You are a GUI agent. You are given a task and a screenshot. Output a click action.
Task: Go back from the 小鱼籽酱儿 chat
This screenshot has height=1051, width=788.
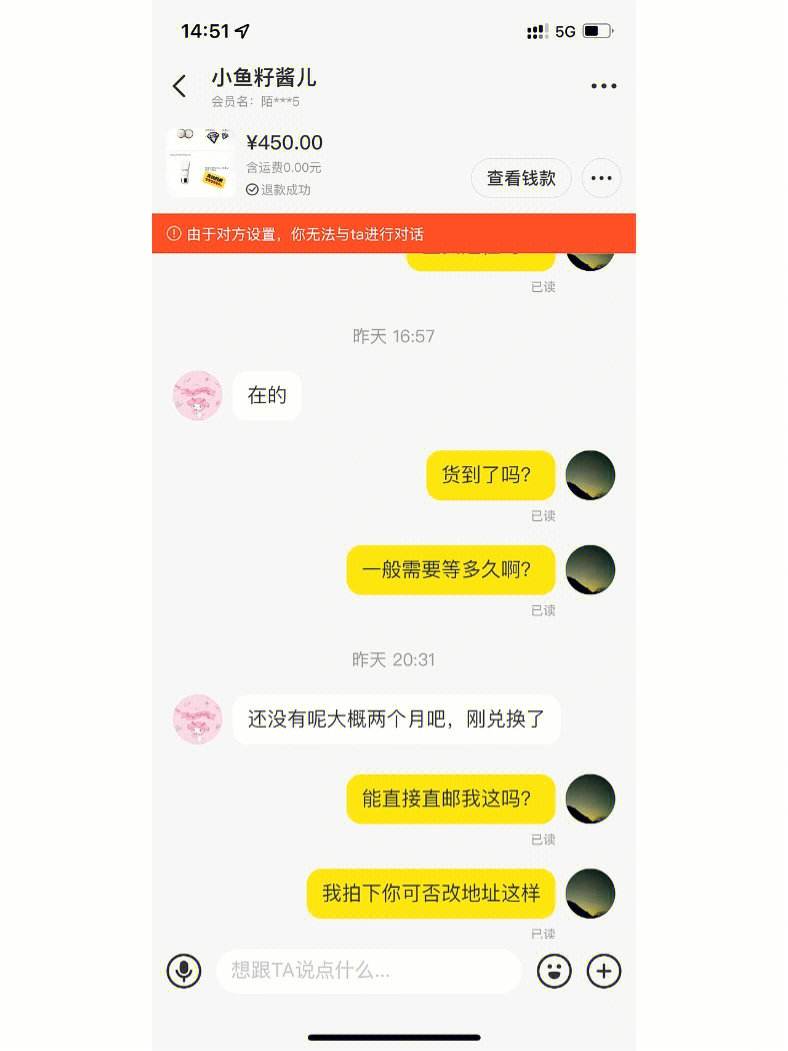coord(180,86)
